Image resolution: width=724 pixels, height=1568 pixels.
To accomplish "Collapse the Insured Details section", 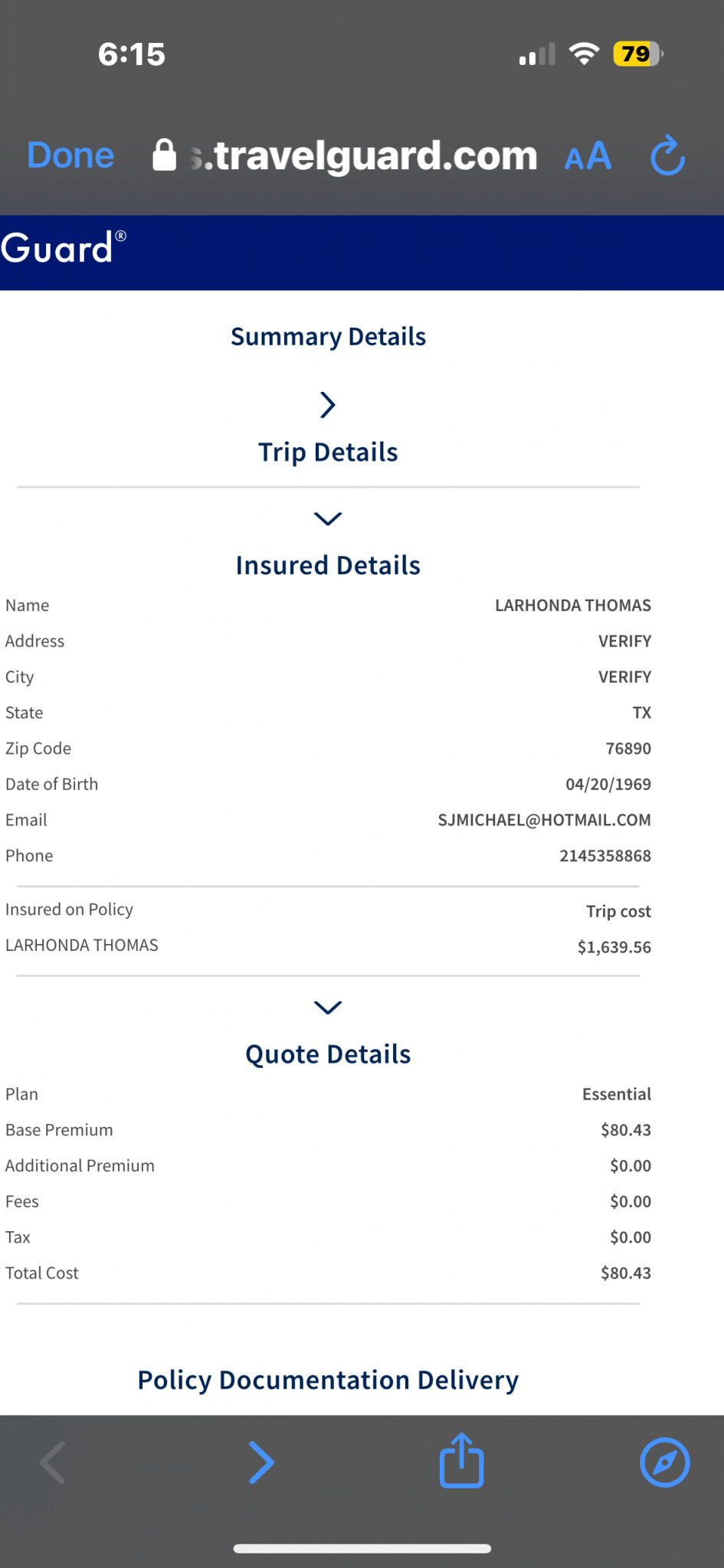I will pyautogui.click(x=328, y=519).
